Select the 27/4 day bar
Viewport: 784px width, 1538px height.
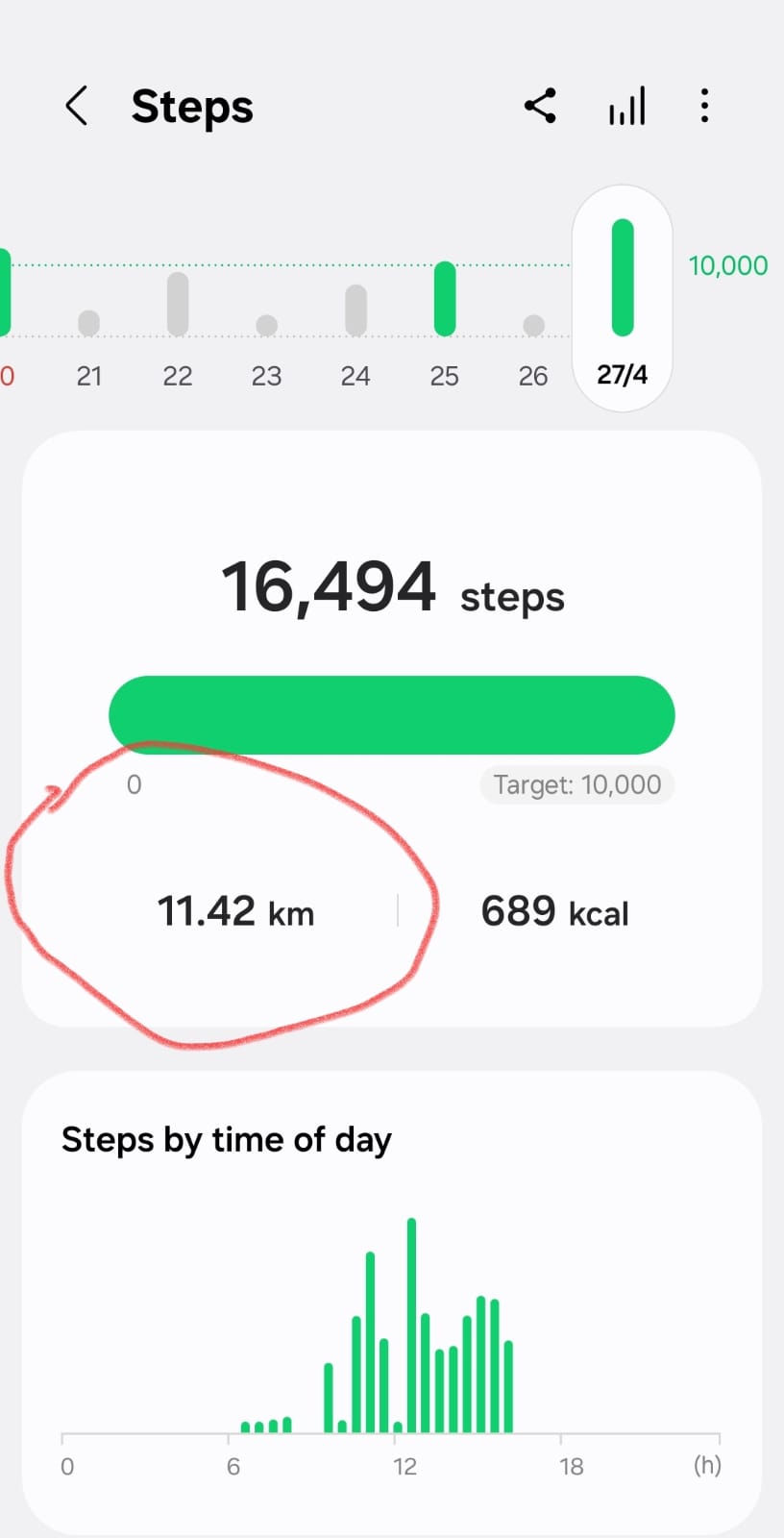tap(623, 298)
